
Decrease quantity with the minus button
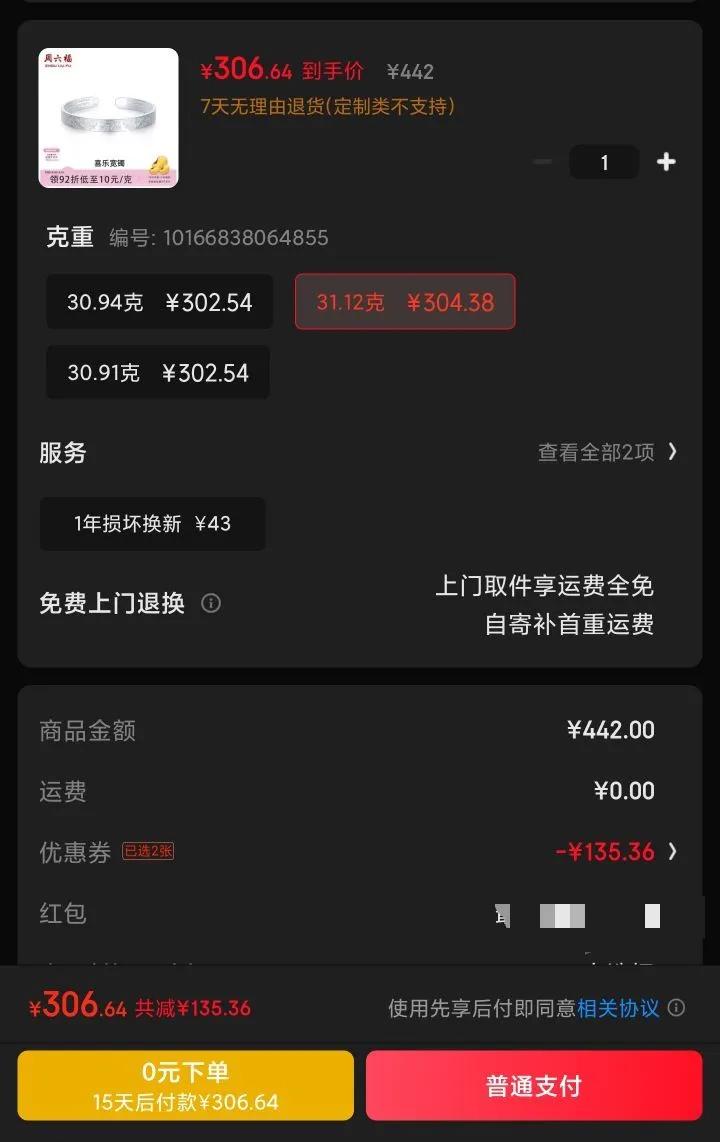coord(542,162)
